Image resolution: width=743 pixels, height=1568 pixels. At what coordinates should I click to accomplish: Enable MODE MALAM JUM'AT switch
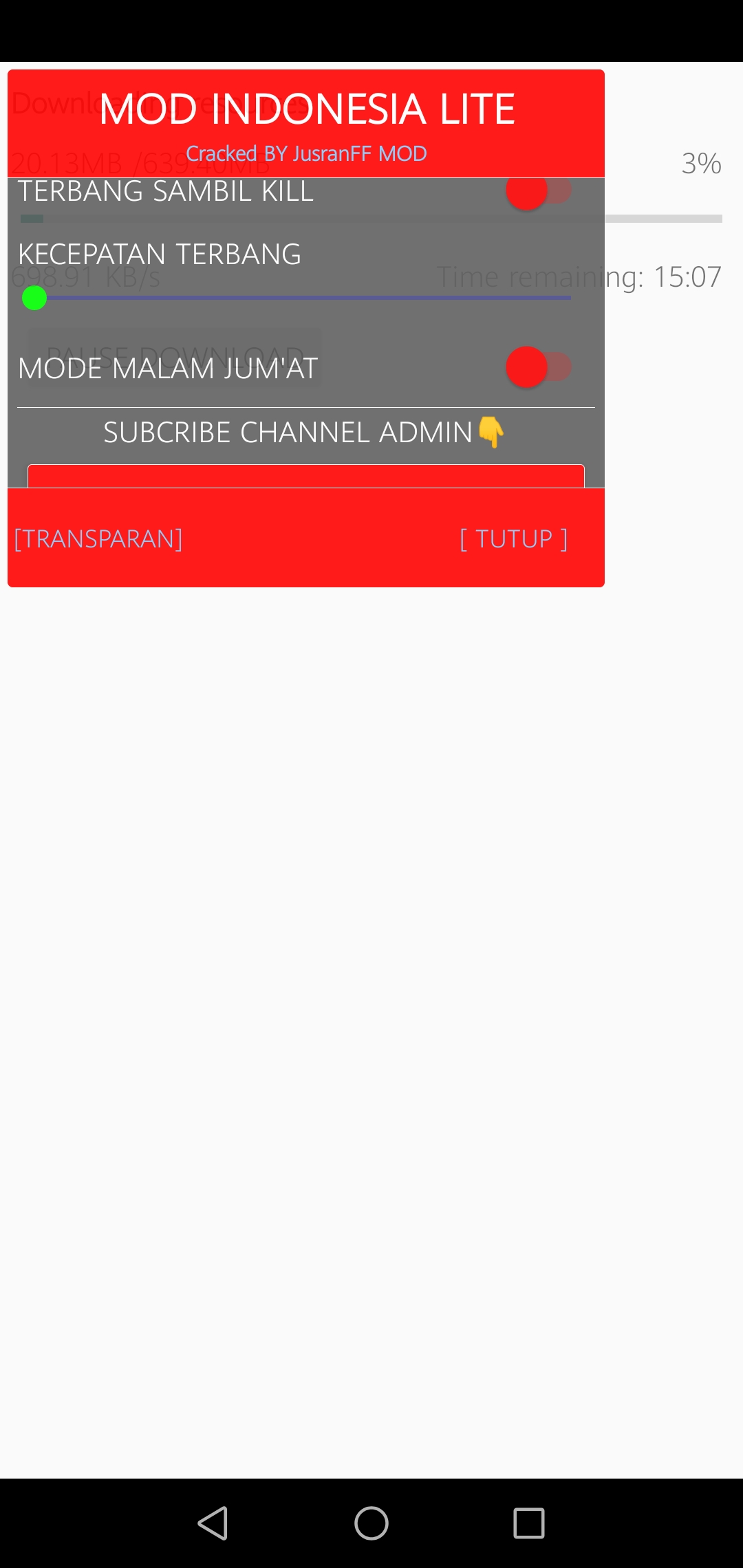click(x=538, y=367)
